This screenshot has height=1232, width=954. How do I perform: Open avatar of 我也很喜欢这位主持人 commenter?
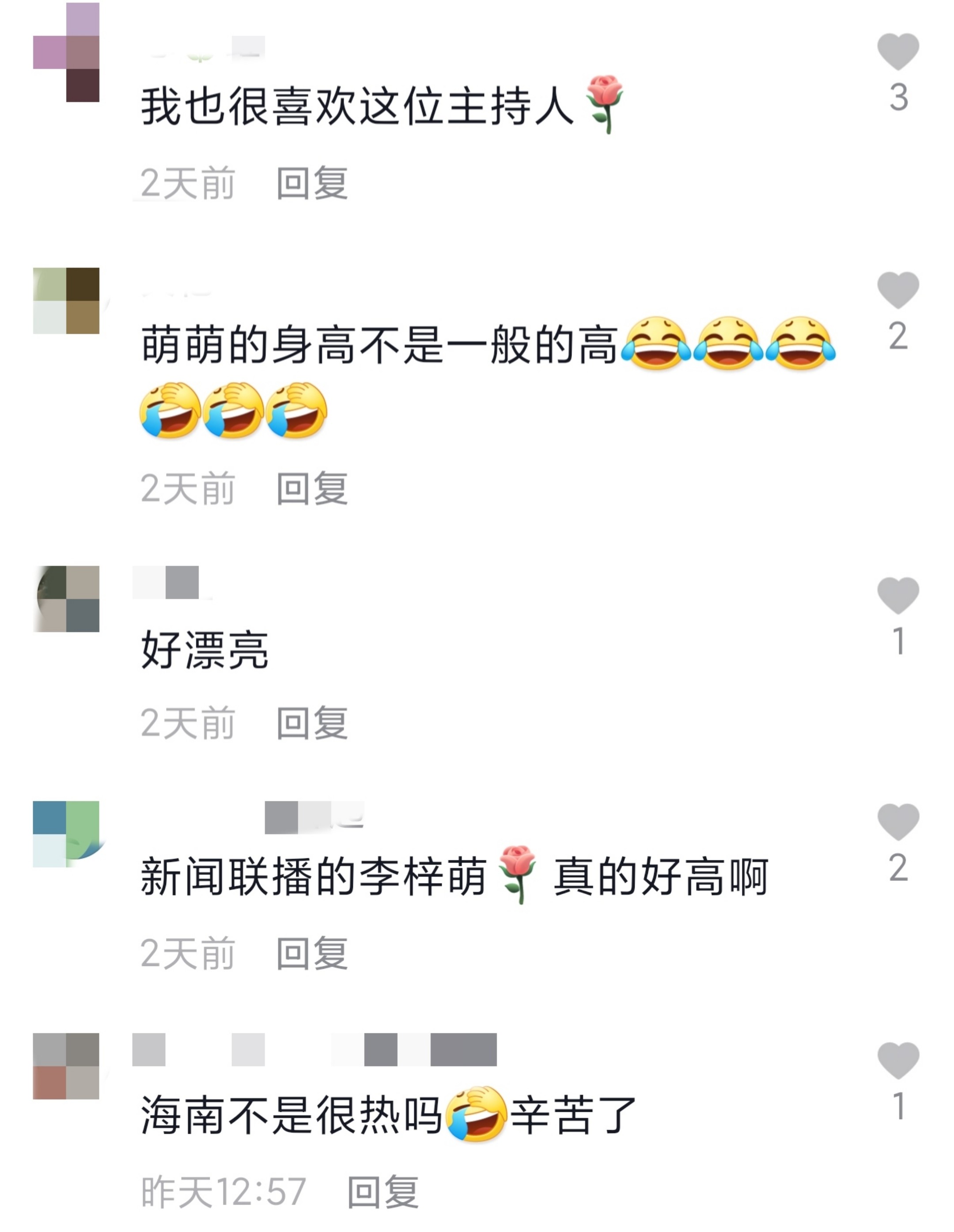(67, 53)
